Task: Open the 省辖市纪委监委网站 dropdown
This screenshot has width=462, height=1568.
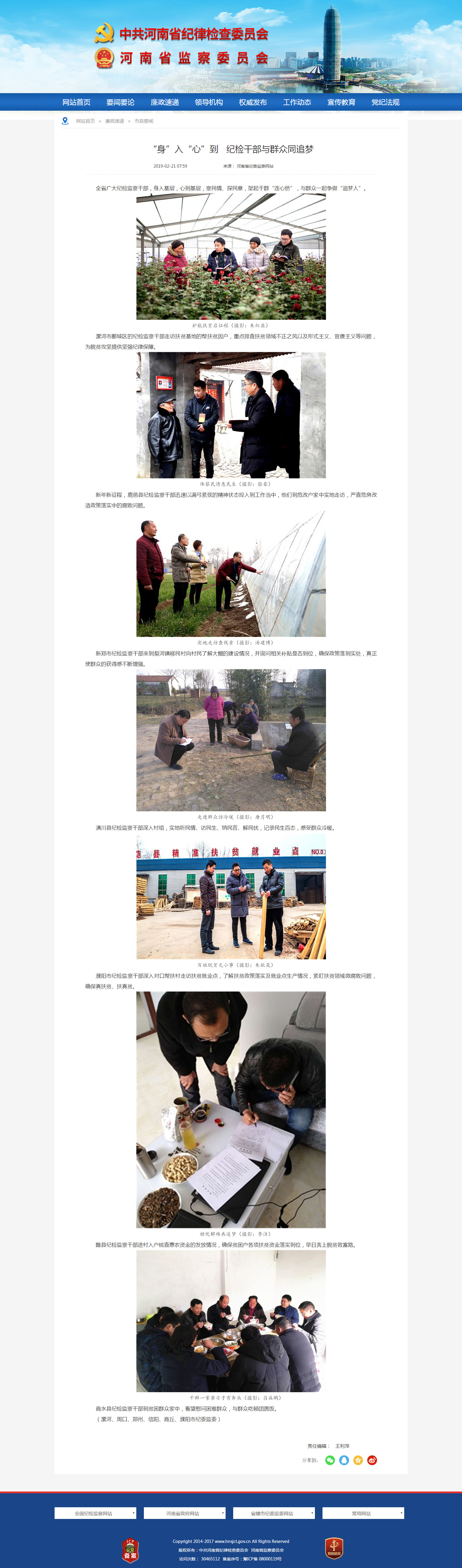Action: (274, 1513)
